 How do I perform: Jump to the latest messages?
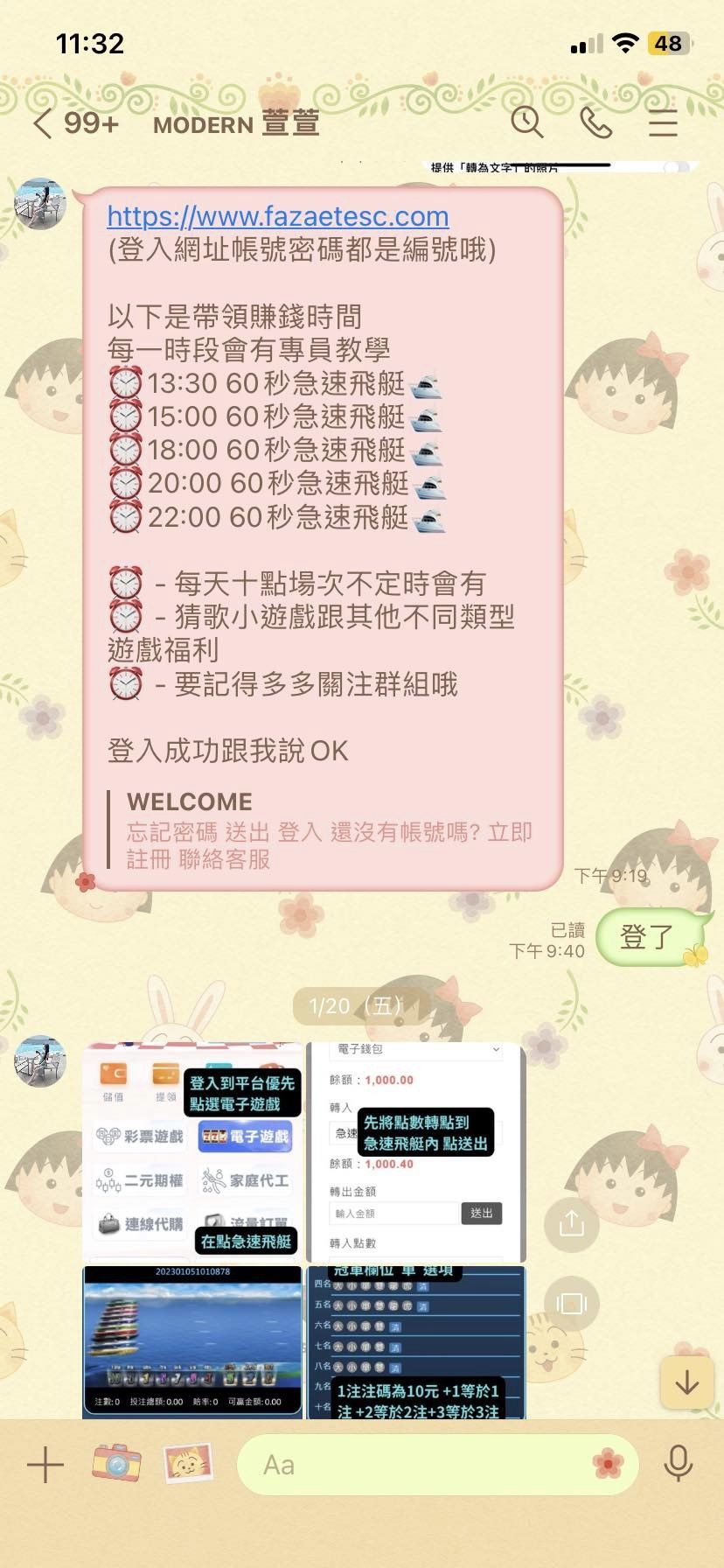point(687,1382)
